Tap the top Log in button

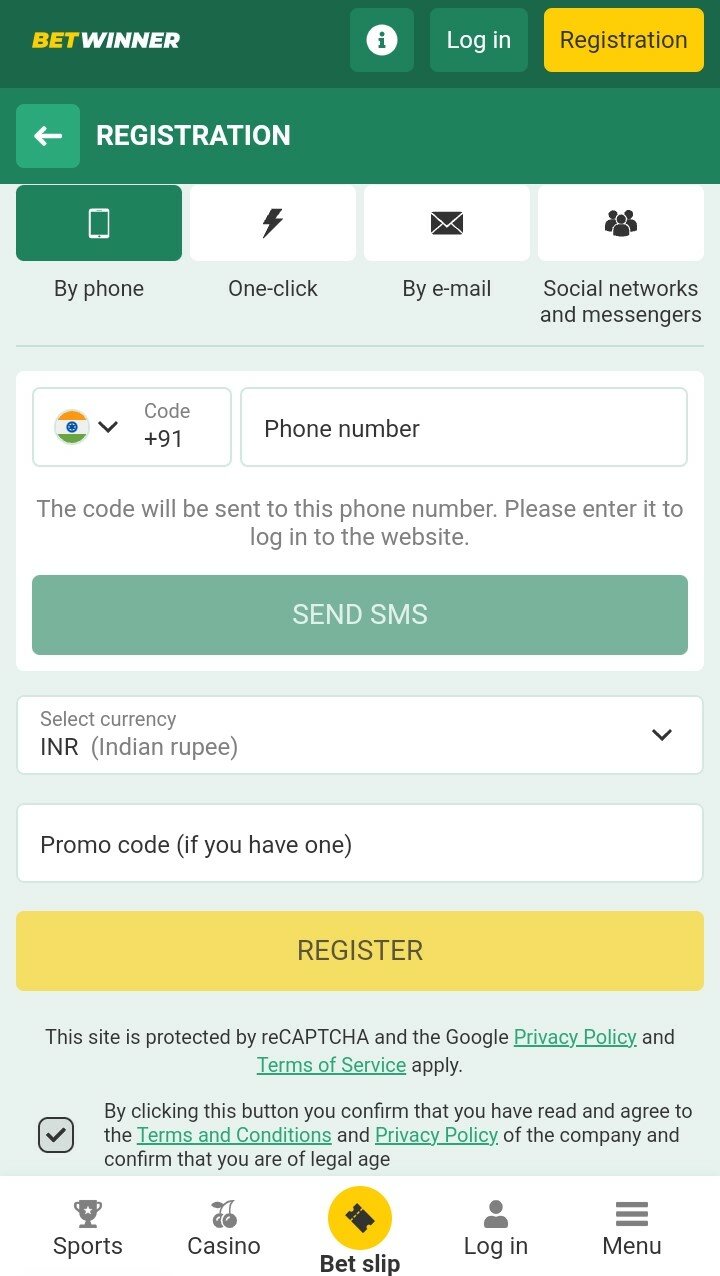(479, 40)
